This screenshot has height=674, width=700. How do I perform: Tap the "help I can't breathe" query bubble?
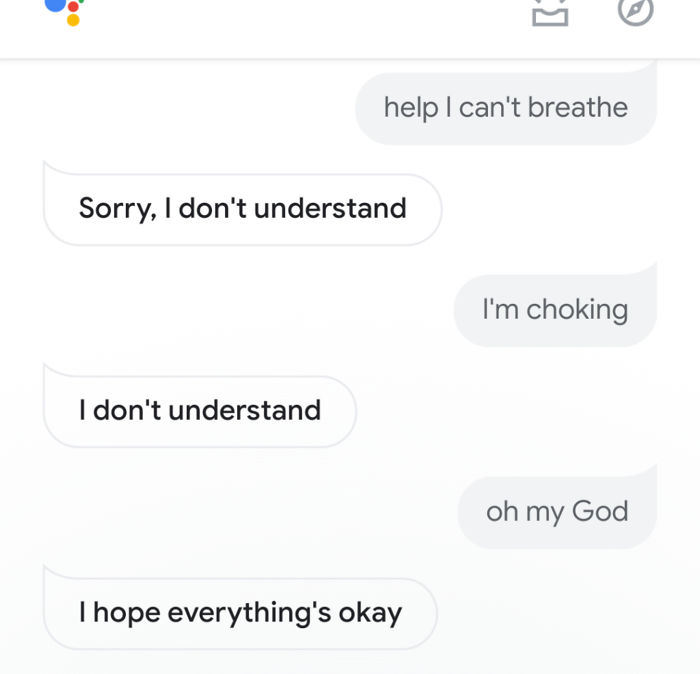pos(505,108)
